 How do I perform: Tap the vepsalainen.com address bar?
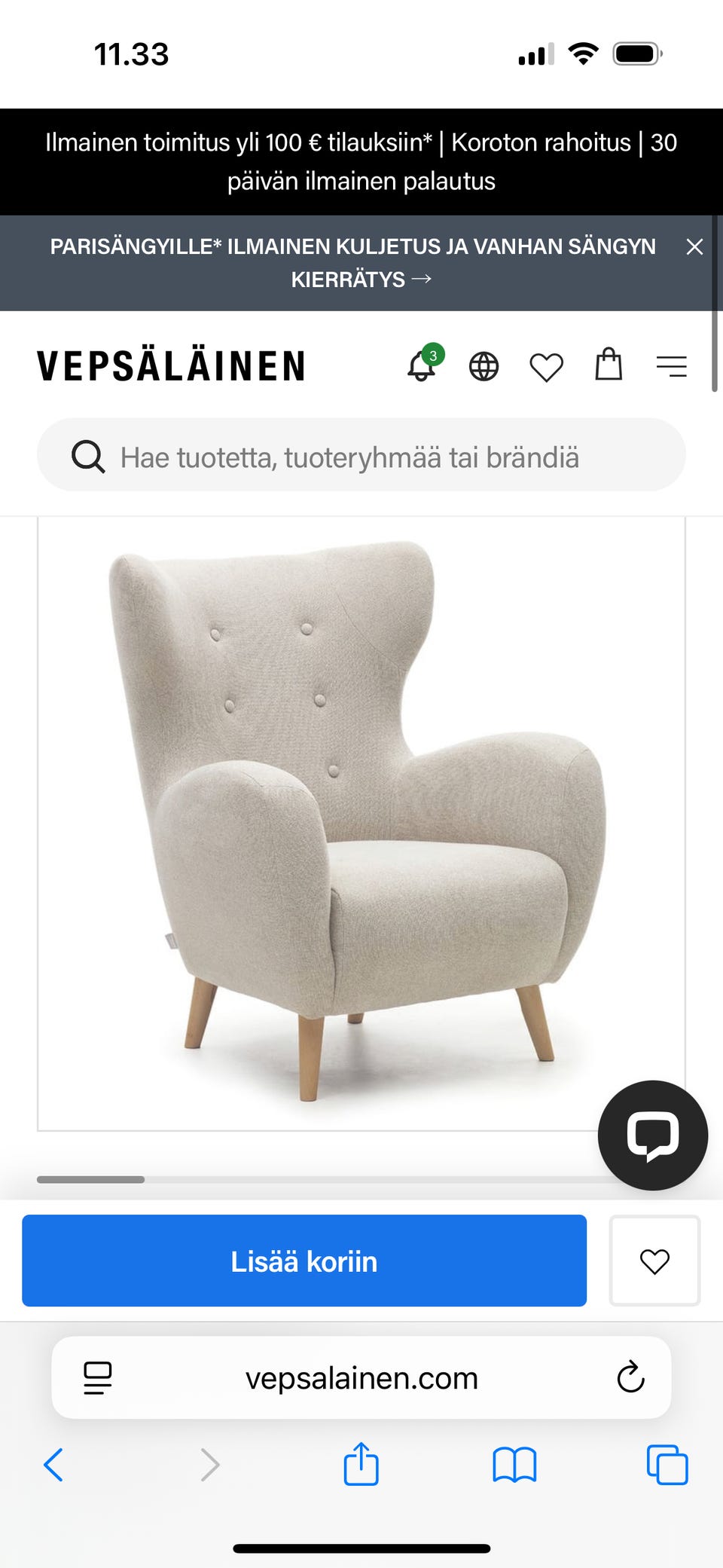[x=361, y=1378]
